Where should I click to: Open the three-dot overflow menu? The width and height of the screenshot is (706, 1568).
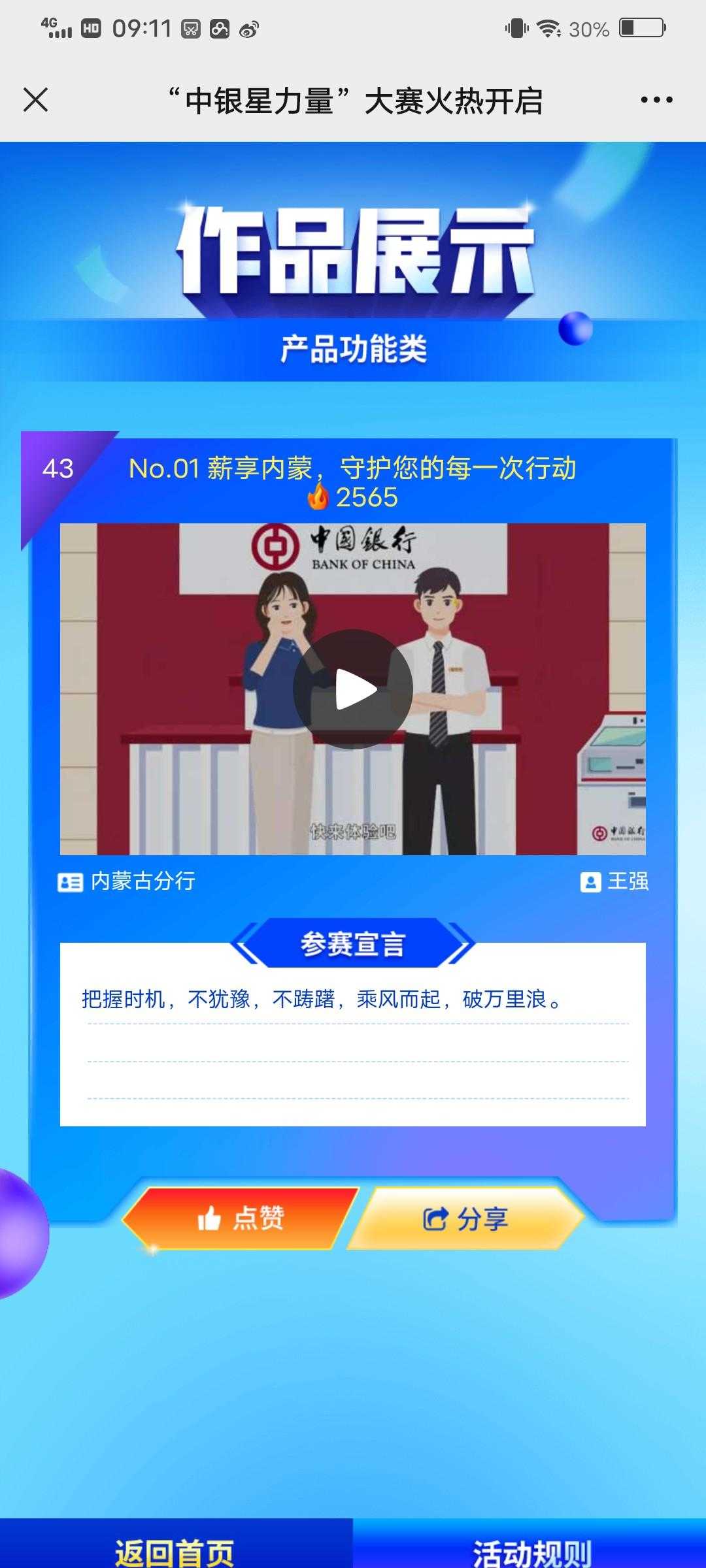656,100
